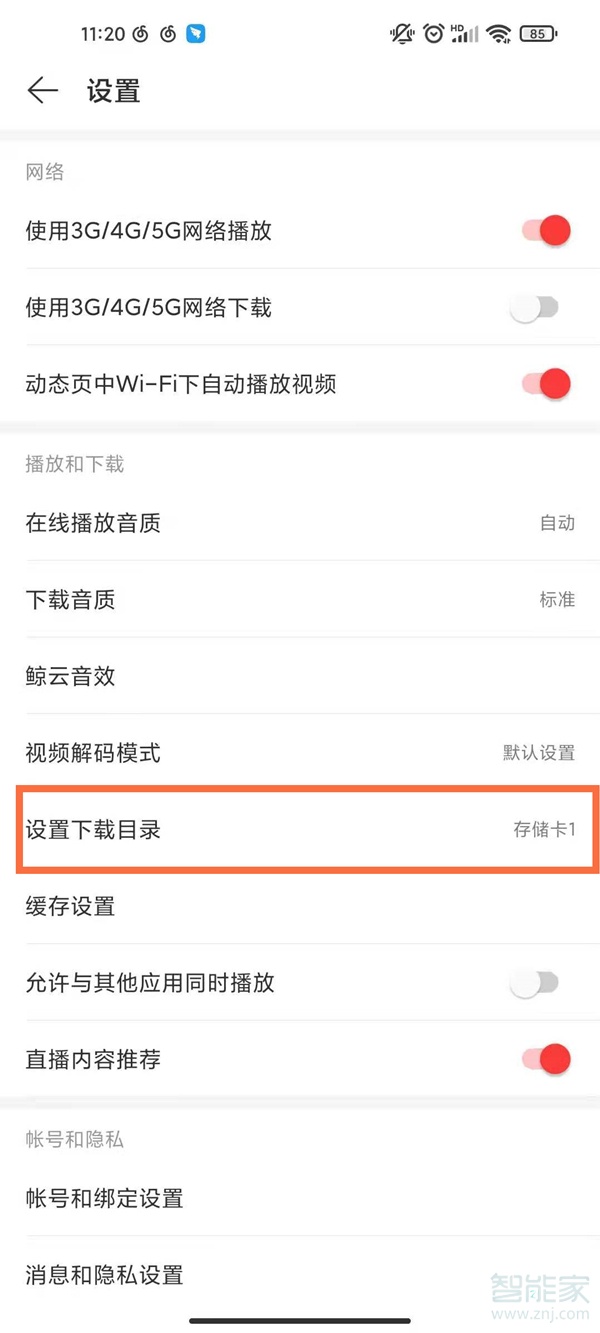Go back using the arrow icon
Viewport: 600px width, 1333px height.
tap(43, 91)
